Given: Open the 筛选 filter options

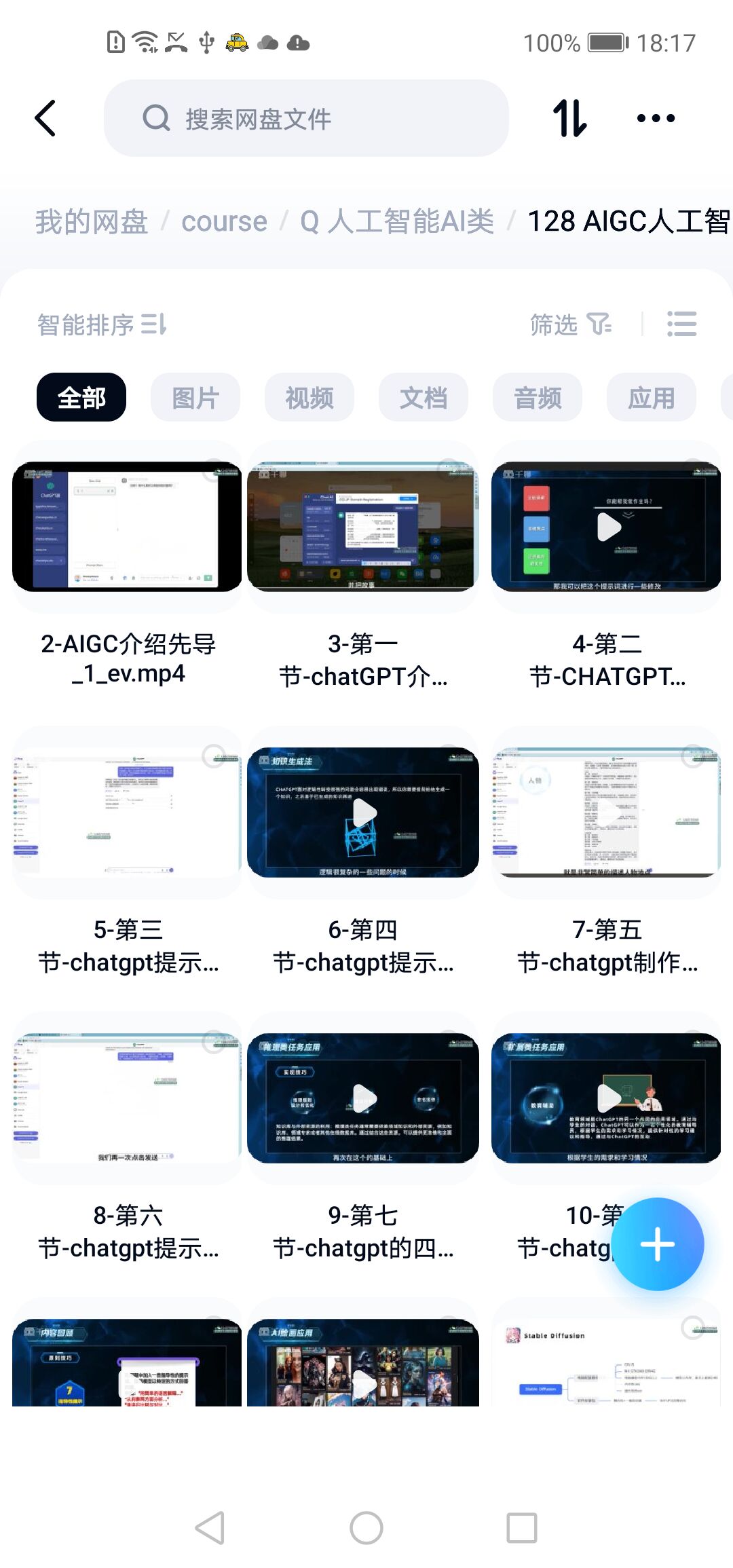Looking at the screenshot, I should 570,324.
